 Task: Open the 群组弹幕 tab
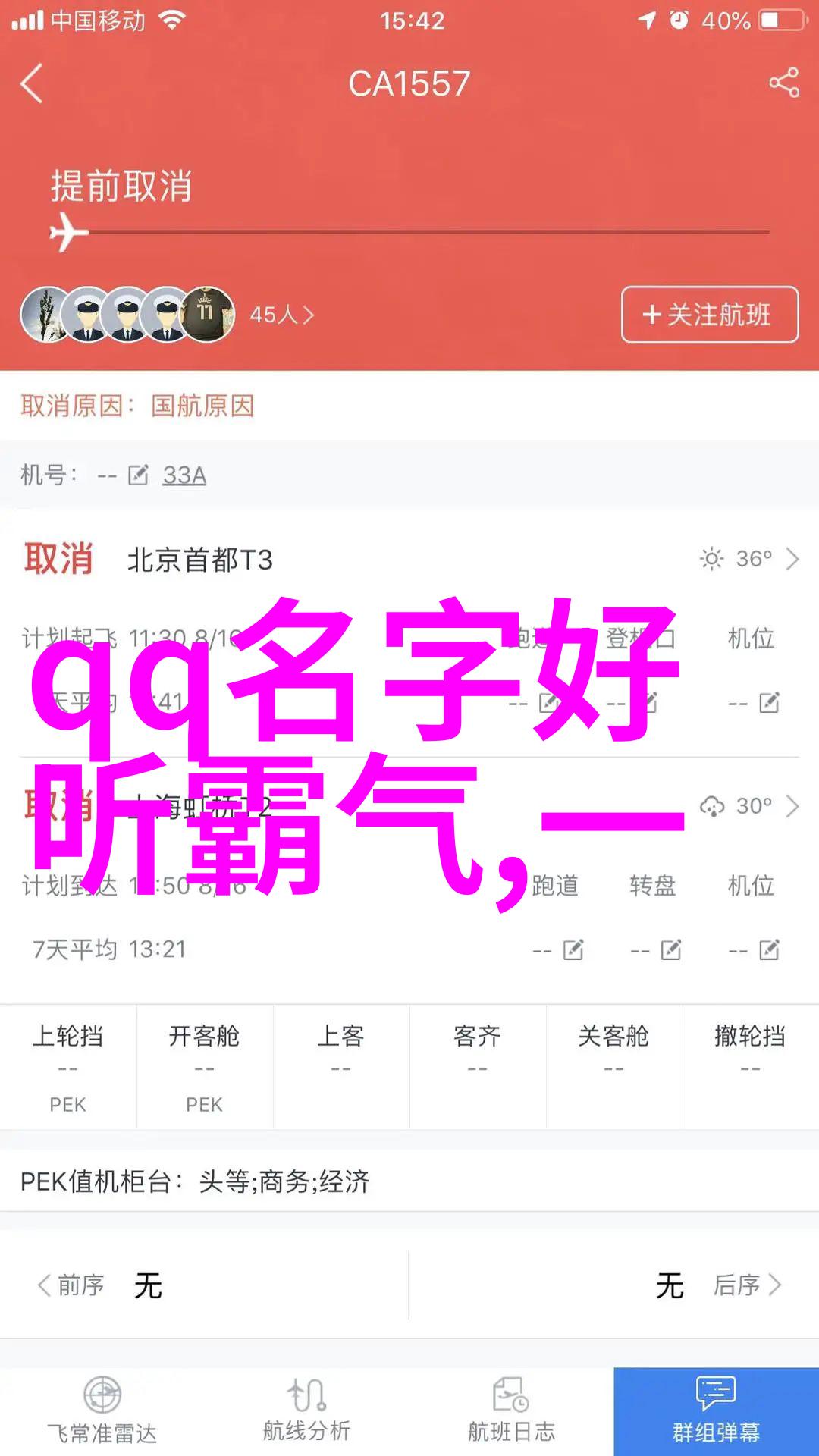coord(716,1411)
